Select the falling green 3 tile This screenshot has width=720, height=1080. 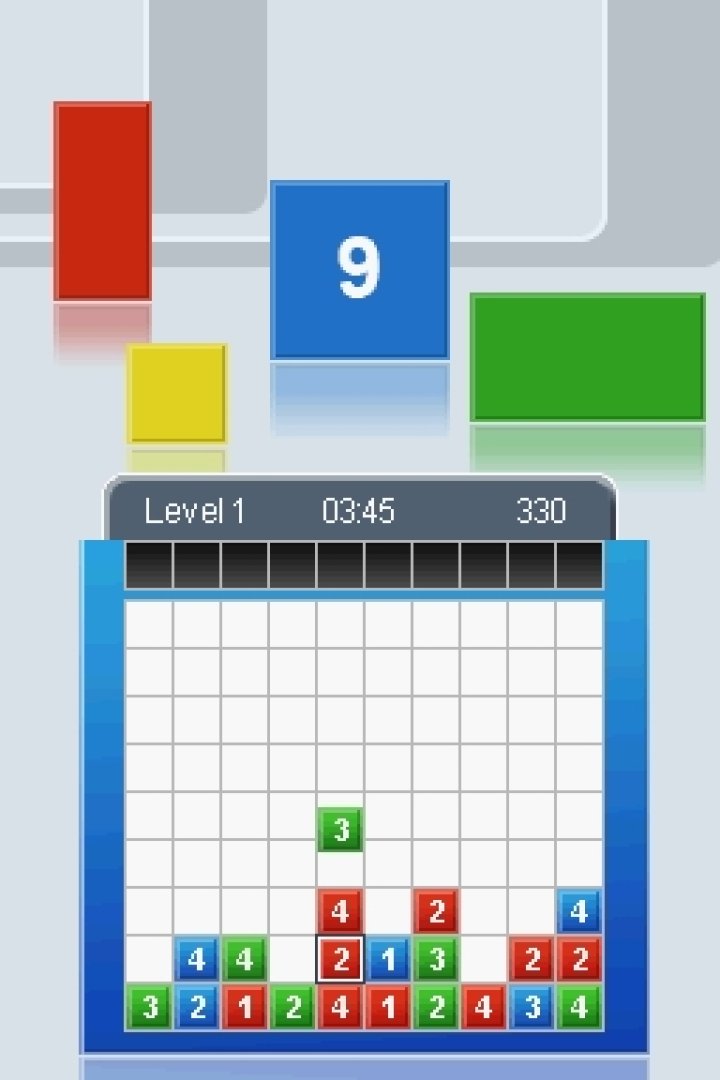(x=341, y=830)
